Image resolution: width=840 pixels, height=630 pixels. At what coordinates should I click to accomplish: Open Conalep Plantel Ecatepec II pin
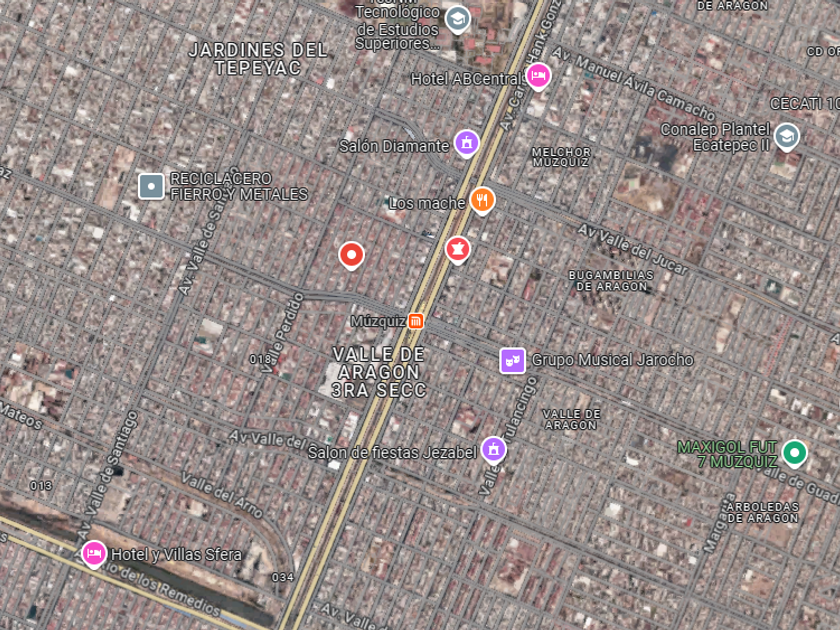[x=787, y=135]
